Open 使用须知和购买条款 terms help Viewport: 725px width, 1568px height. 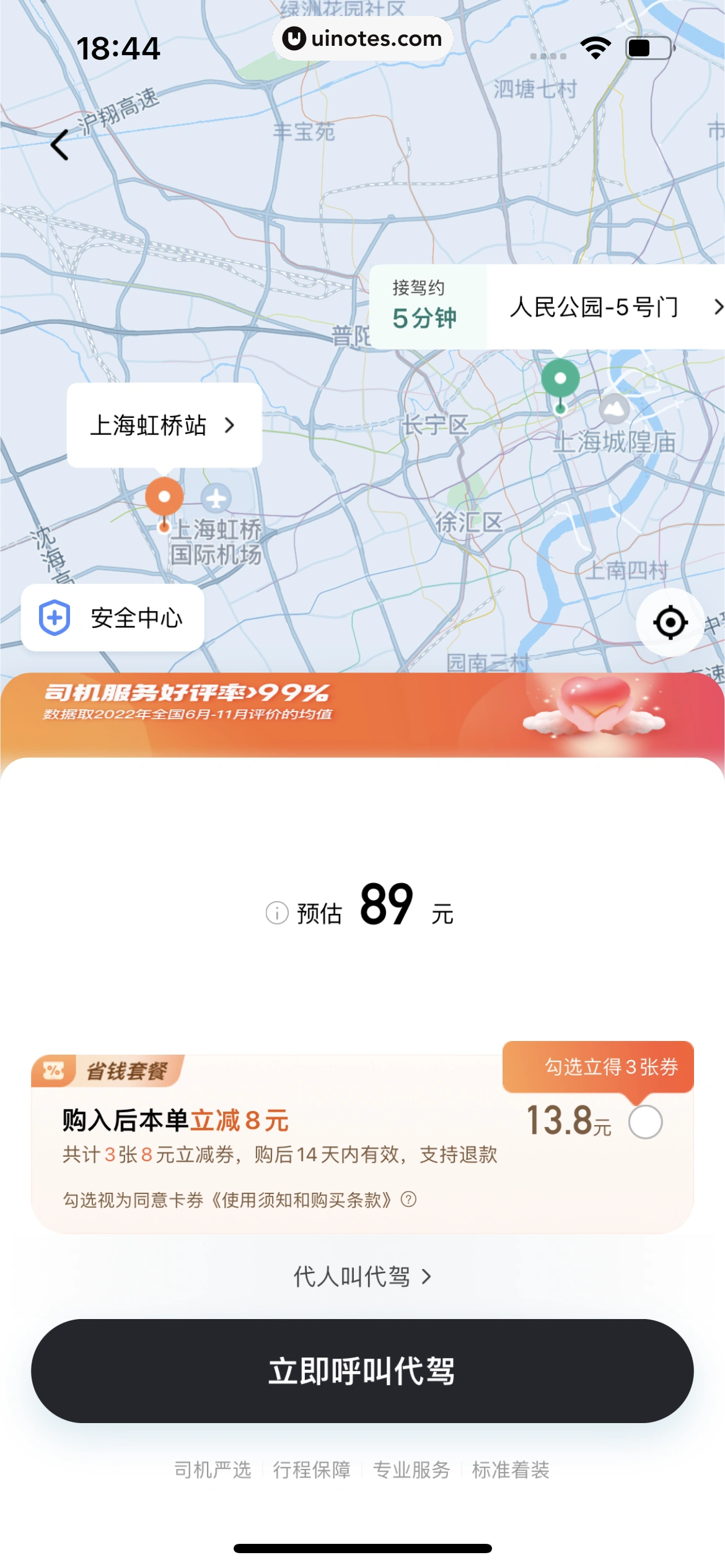pyautogui.click(x=409, y=1200)
